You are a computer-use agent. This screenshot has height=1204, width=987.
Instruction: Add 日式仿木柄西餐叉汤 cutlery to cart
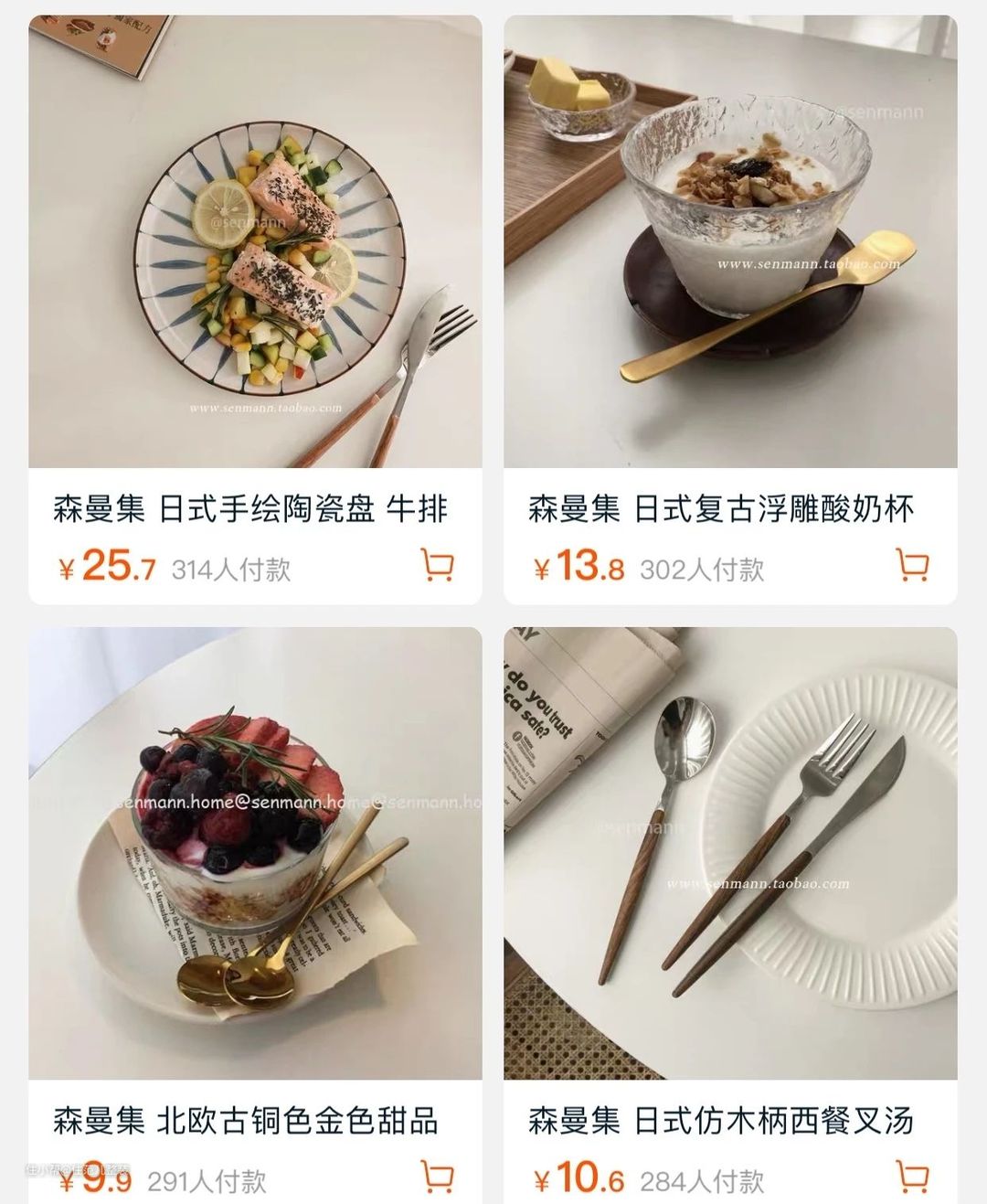pyautogui.click(x=912, y=1177)
